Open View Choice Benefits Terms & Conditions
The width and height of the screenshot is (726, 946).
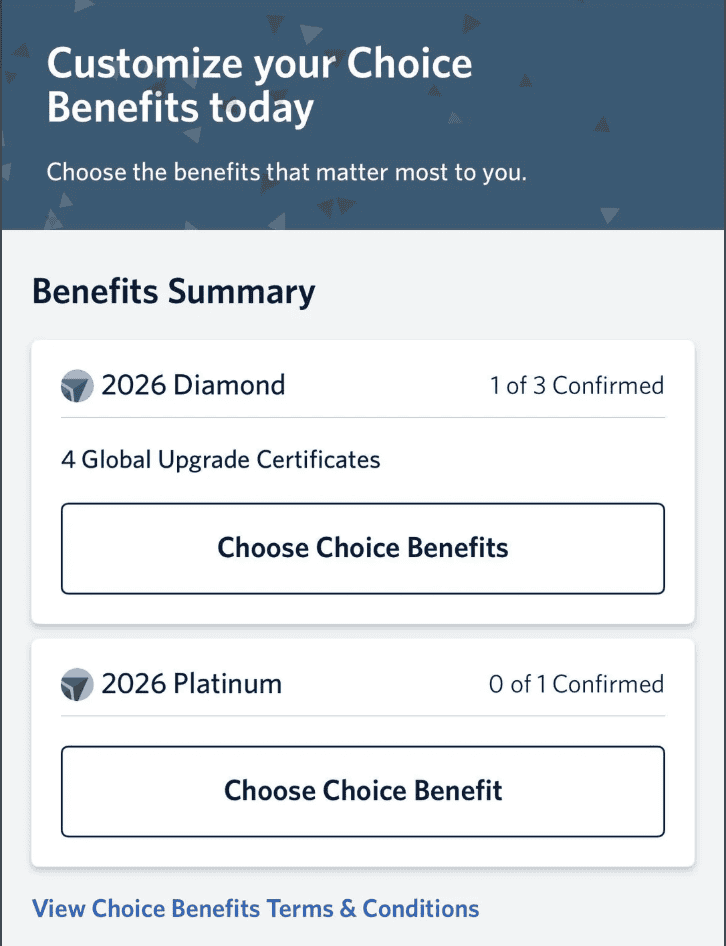pyautogui.click(x=254, y=909)
